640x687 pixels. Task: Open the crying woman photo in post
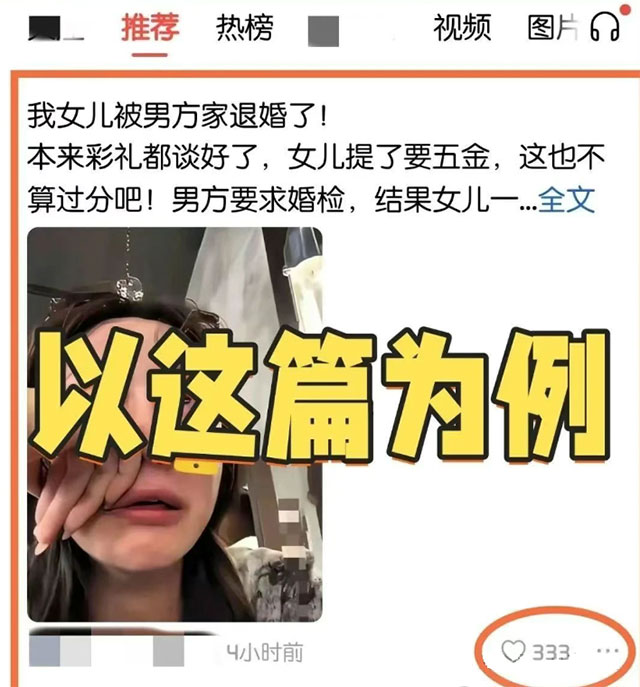pyautogui.click(x=175, y=425)
